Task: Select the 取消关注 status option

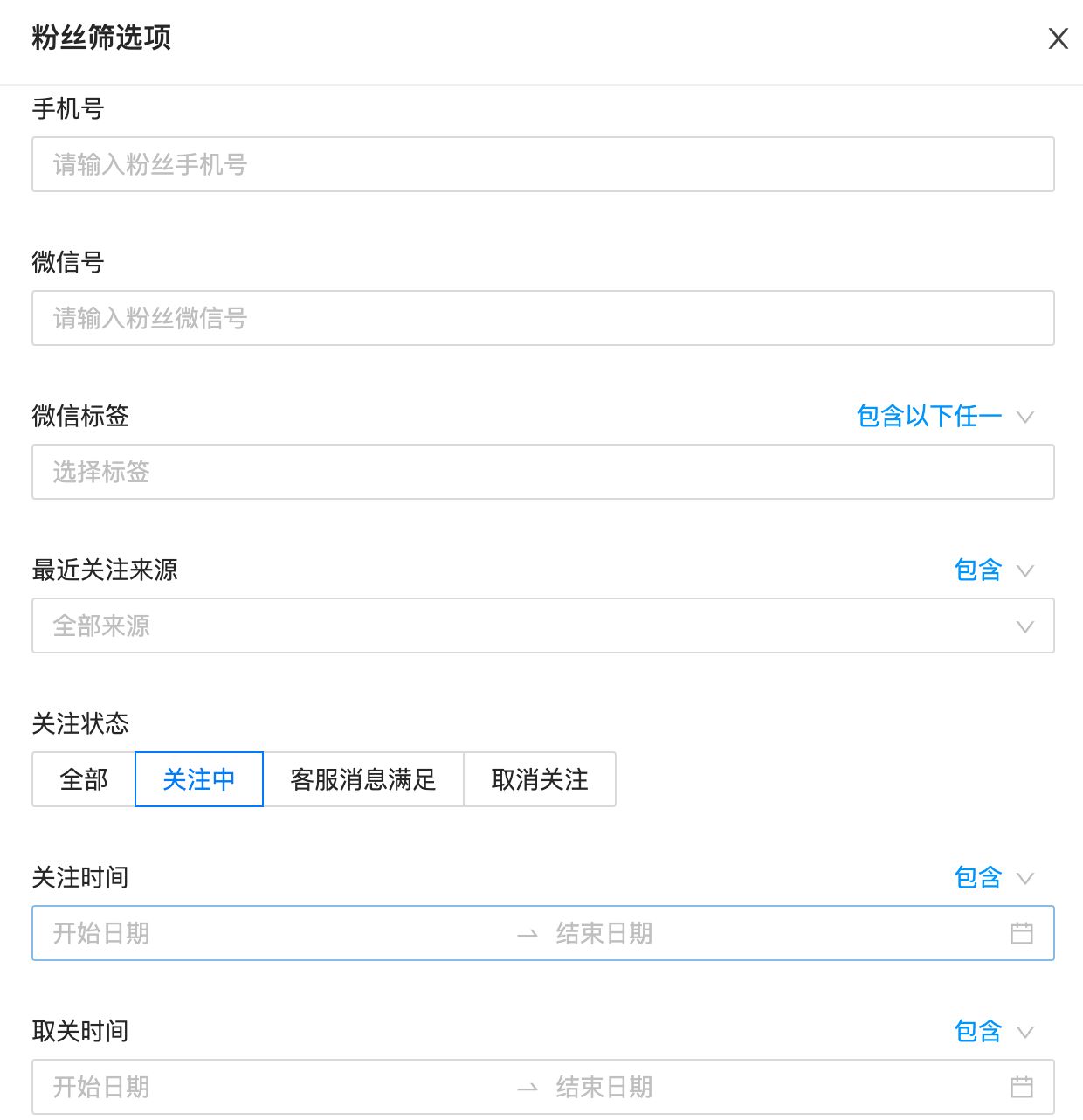Action: 540,779
